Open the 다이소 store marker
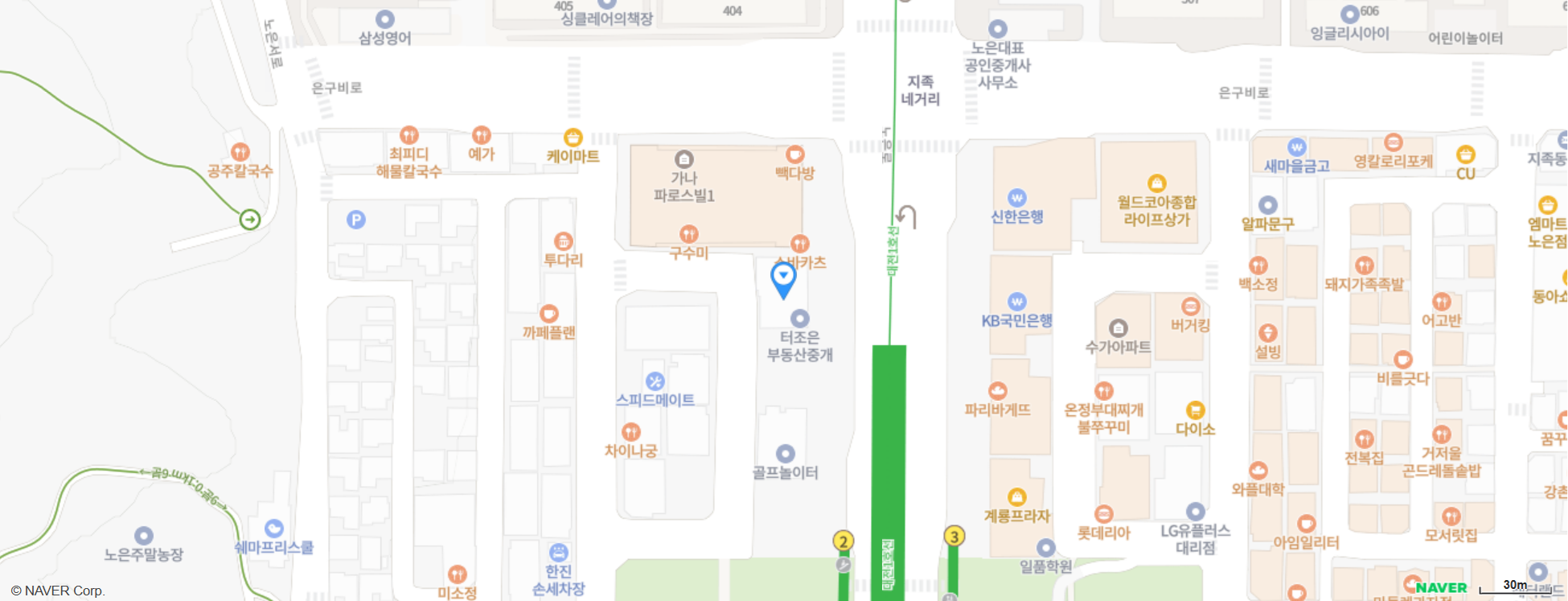 (x=1195, y=410)
